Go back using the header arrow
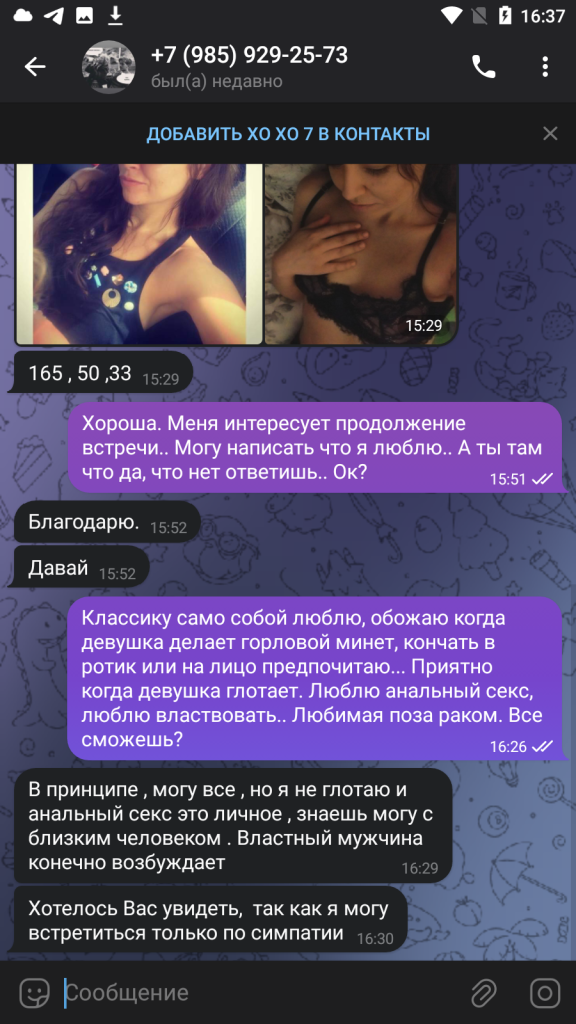Screen dimensions: 576x1024 (35, 67)
